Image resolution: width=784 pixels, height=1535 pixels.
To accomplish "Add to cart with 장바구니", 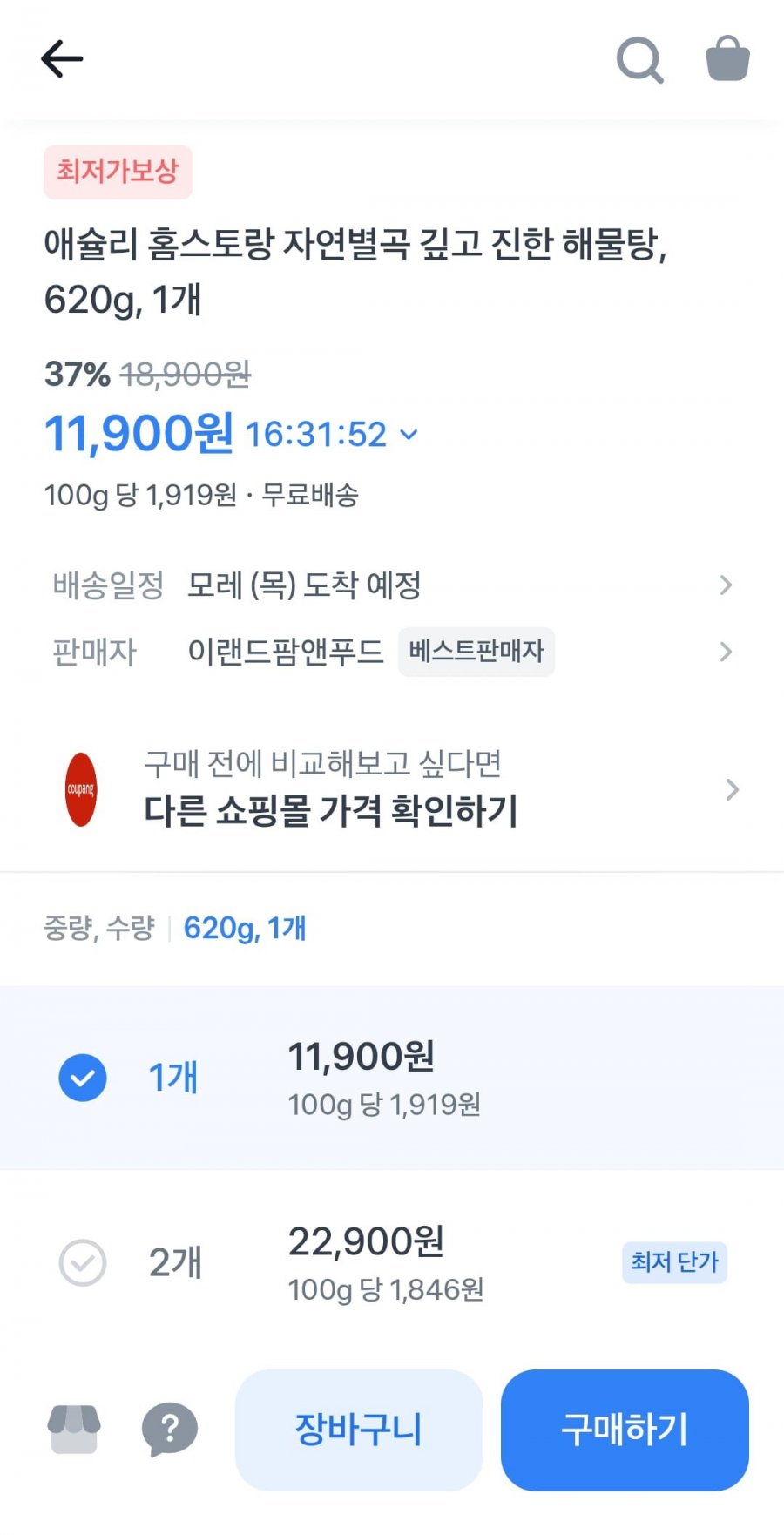I will pos(359,1430).
